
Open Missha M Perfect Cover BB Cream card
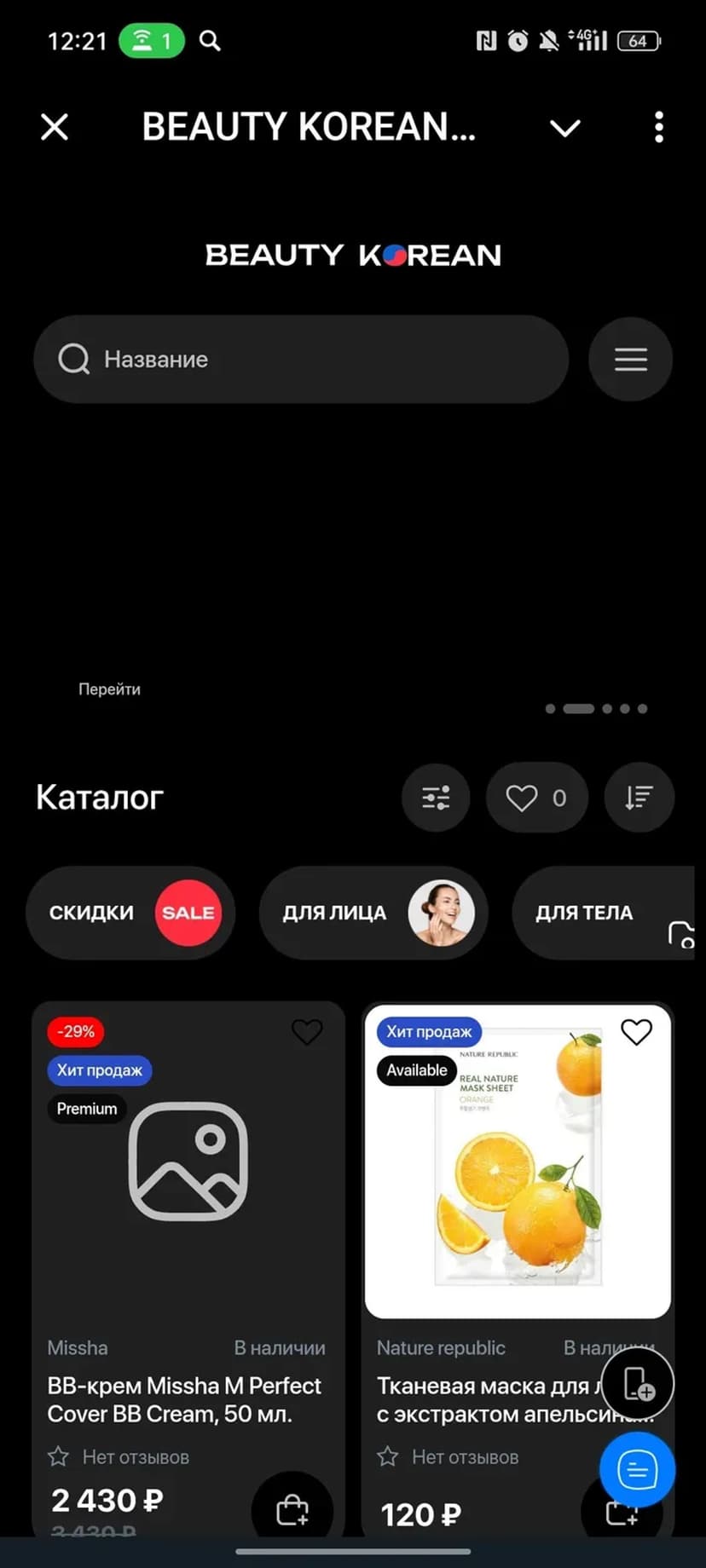pos(184,1399)
